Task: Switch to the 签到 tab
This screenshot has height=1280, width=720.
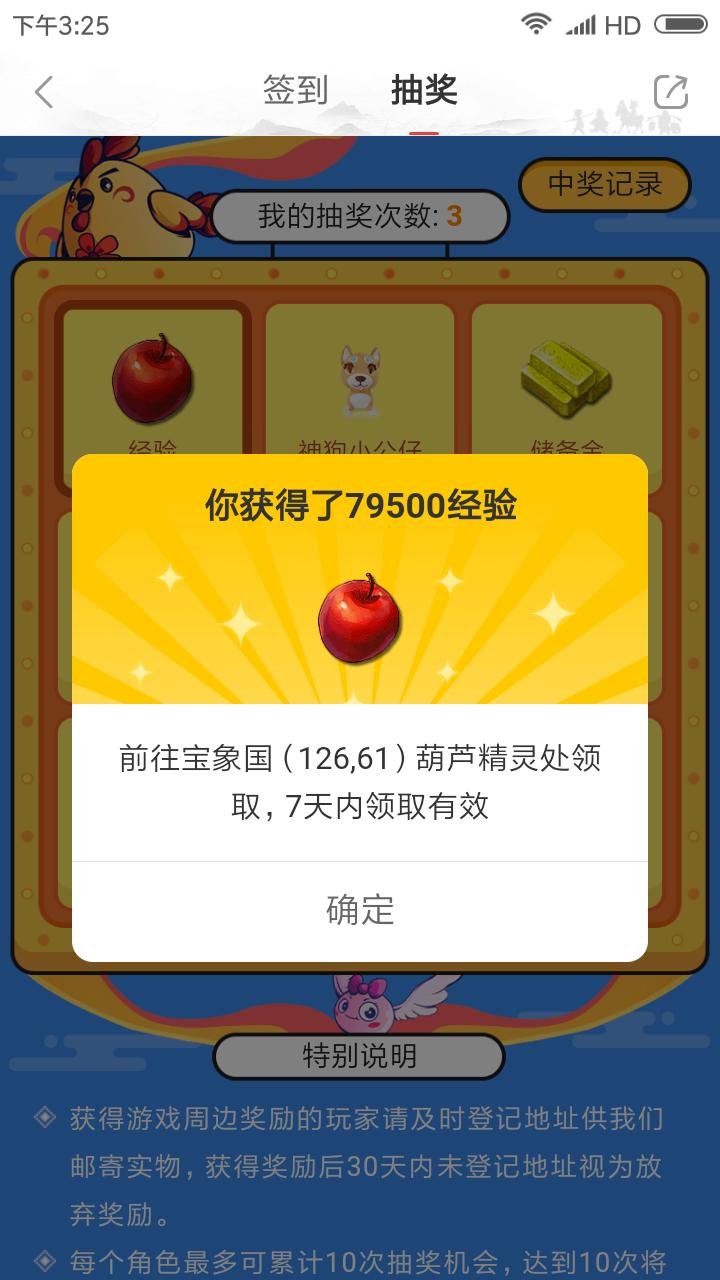Action: 295,90
